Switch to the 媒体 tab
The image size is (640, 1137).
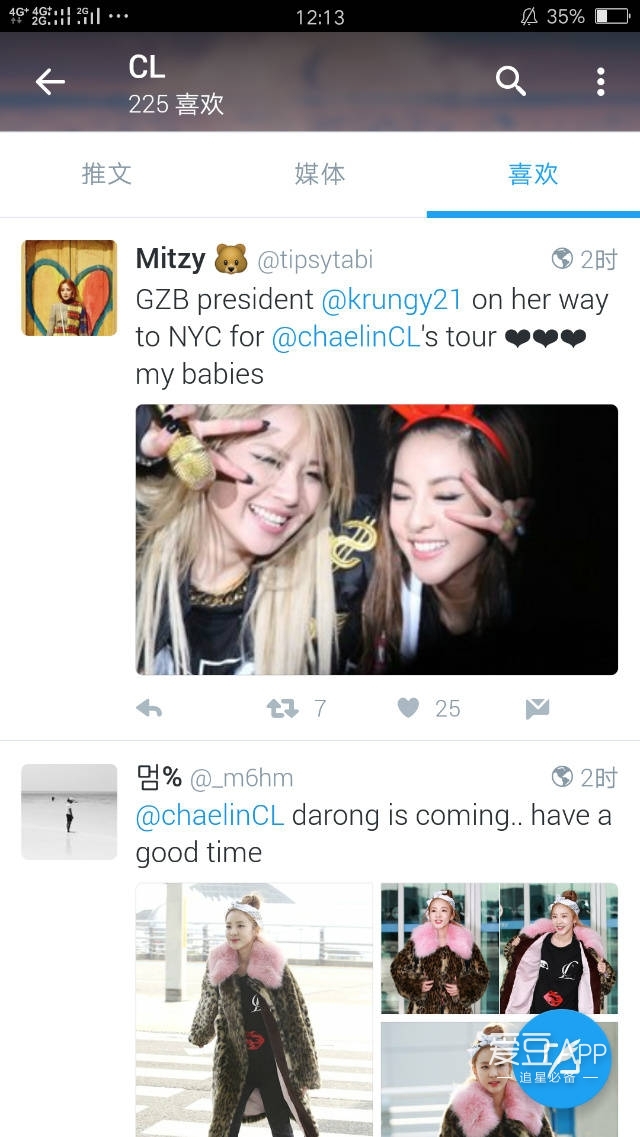(x=320, y=174)
